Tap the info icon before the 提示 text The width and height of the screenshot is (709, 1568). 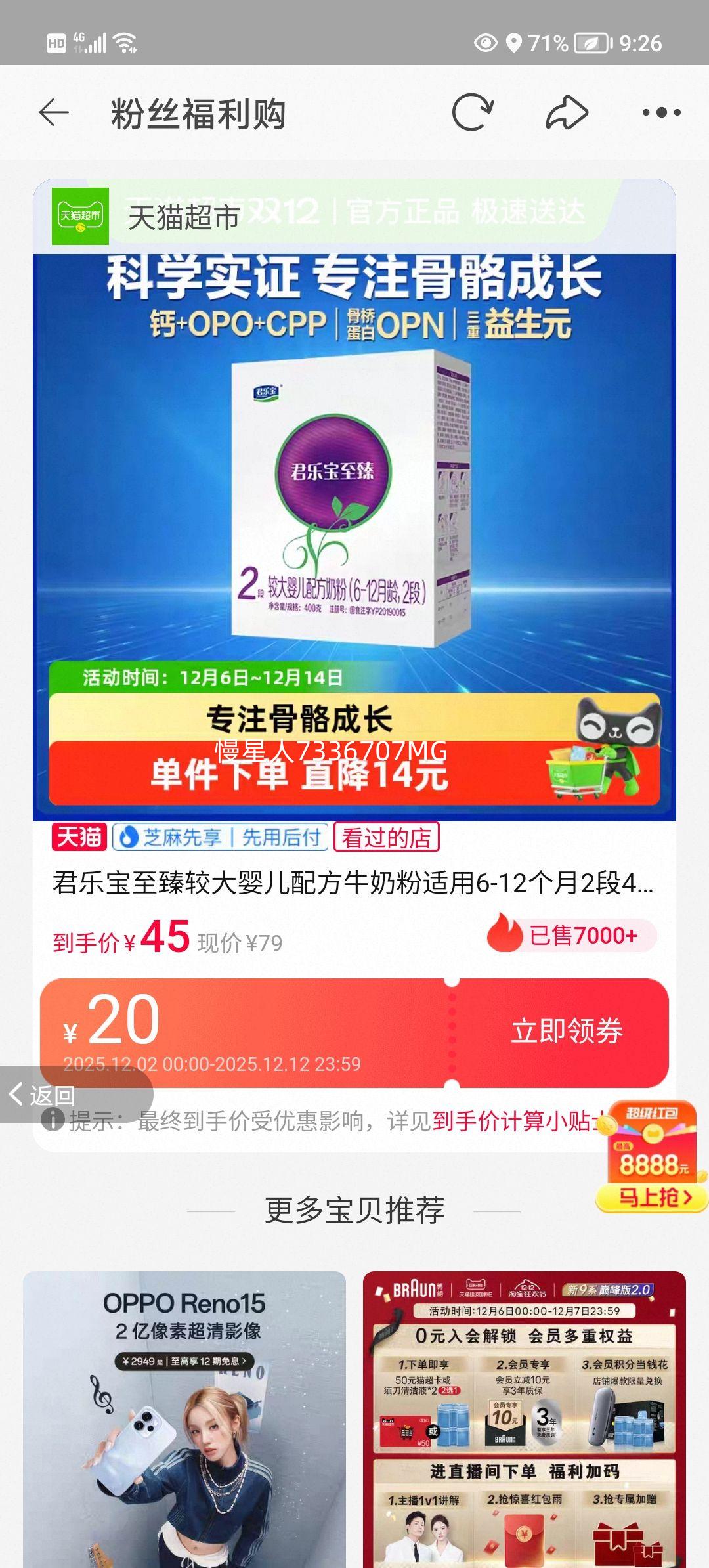tap(53, 1121)
